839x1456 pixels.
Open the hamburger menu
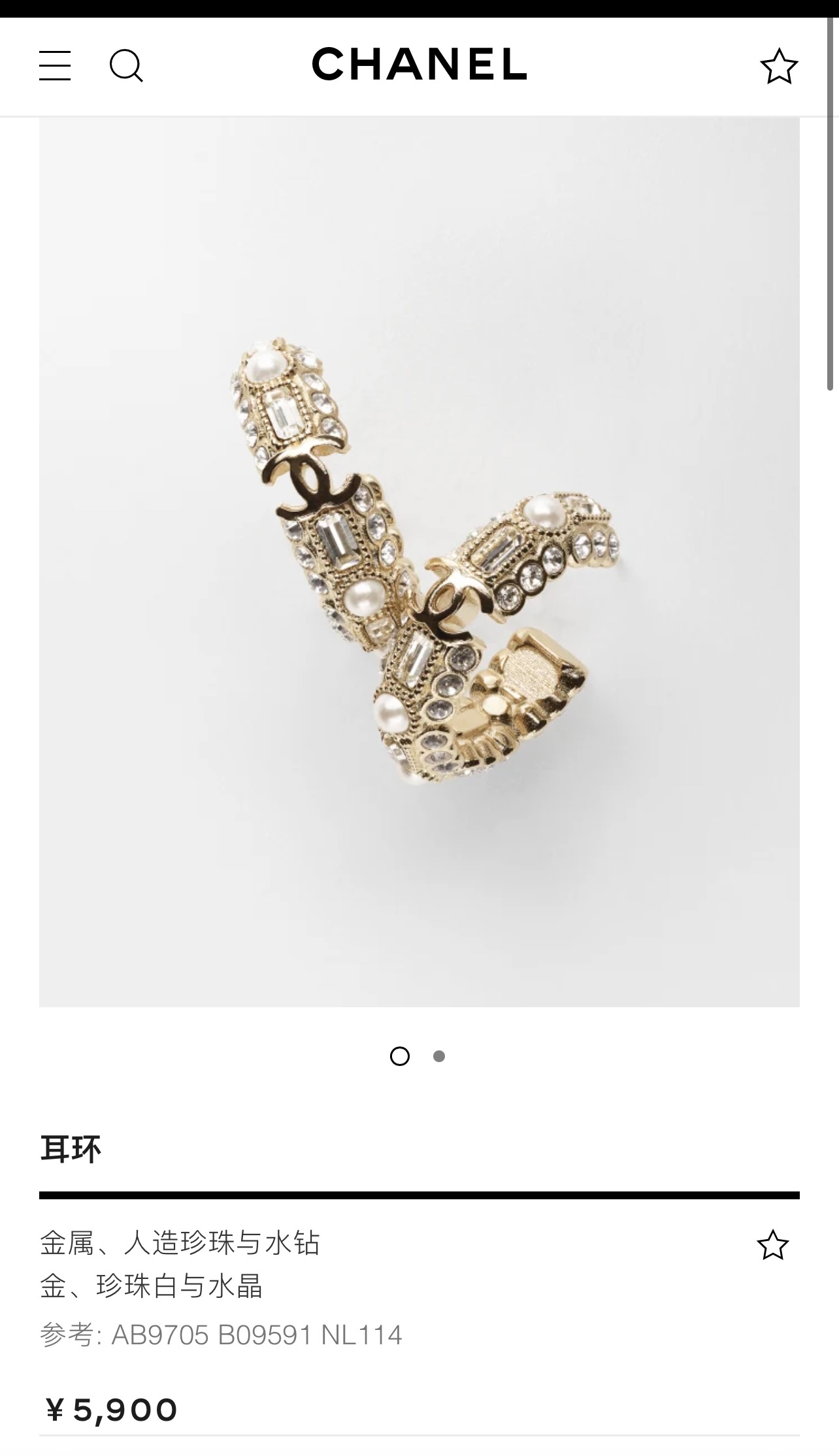coord(55,66)
